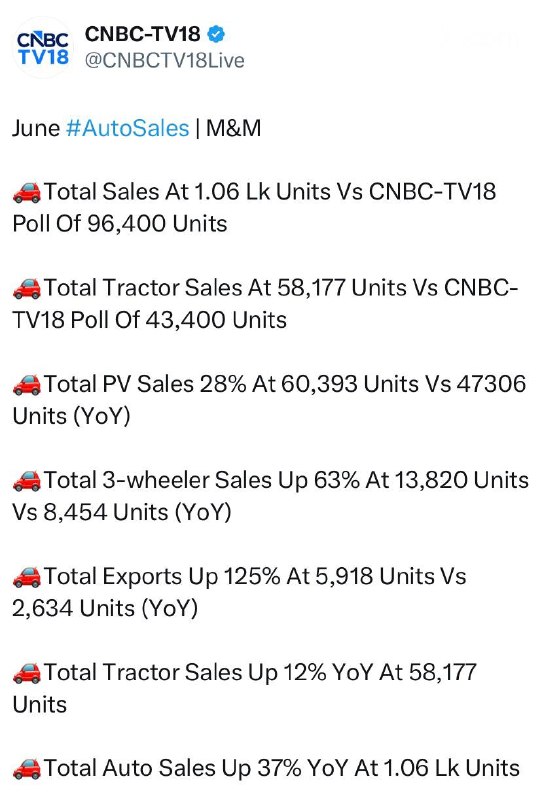Open the @CNBCTV18Live account handle
Screen dimensions: 542x800
click(x=164, y=60)
